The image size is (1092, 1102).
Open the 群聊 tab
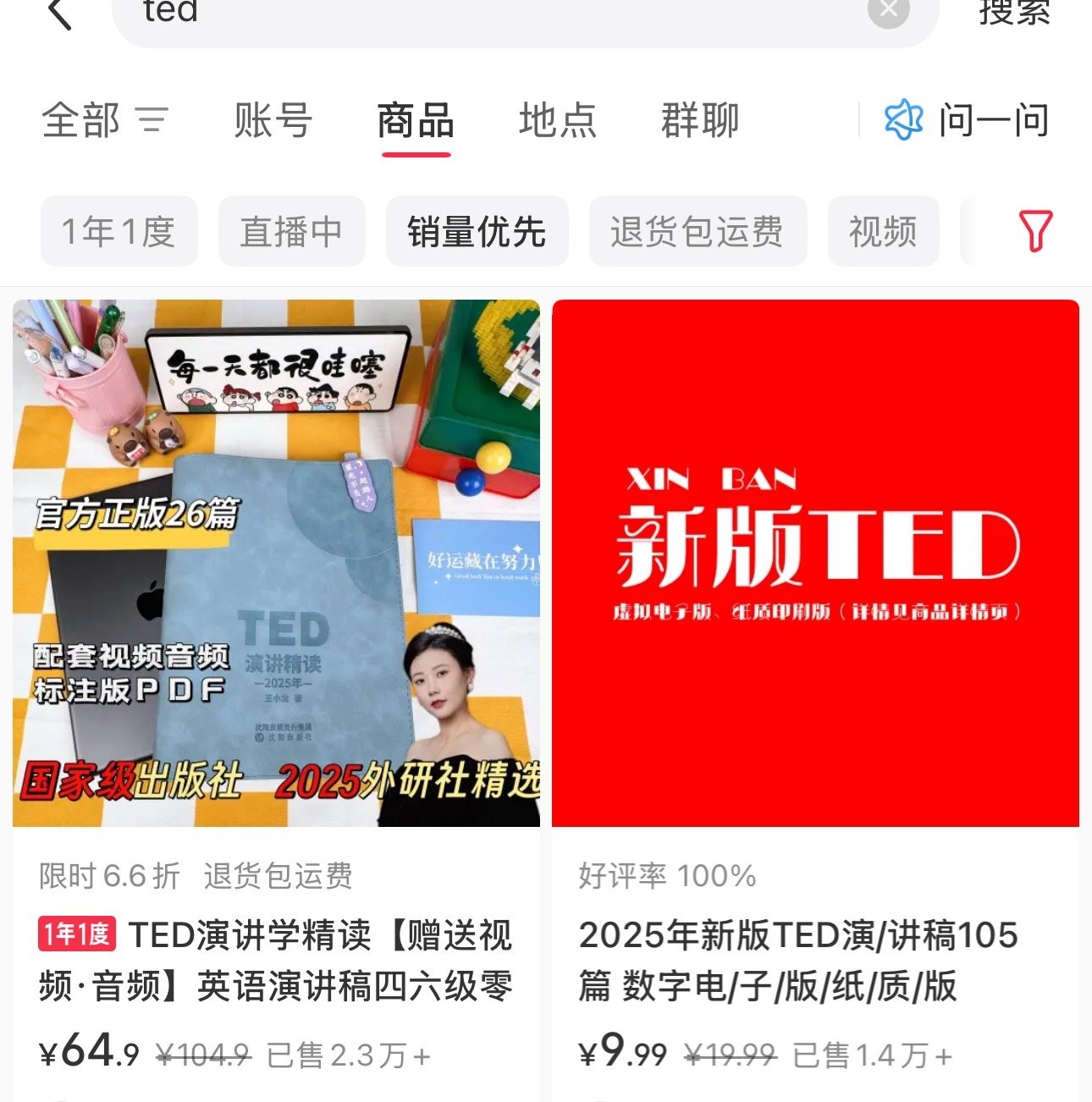click(x=700, y=120)
